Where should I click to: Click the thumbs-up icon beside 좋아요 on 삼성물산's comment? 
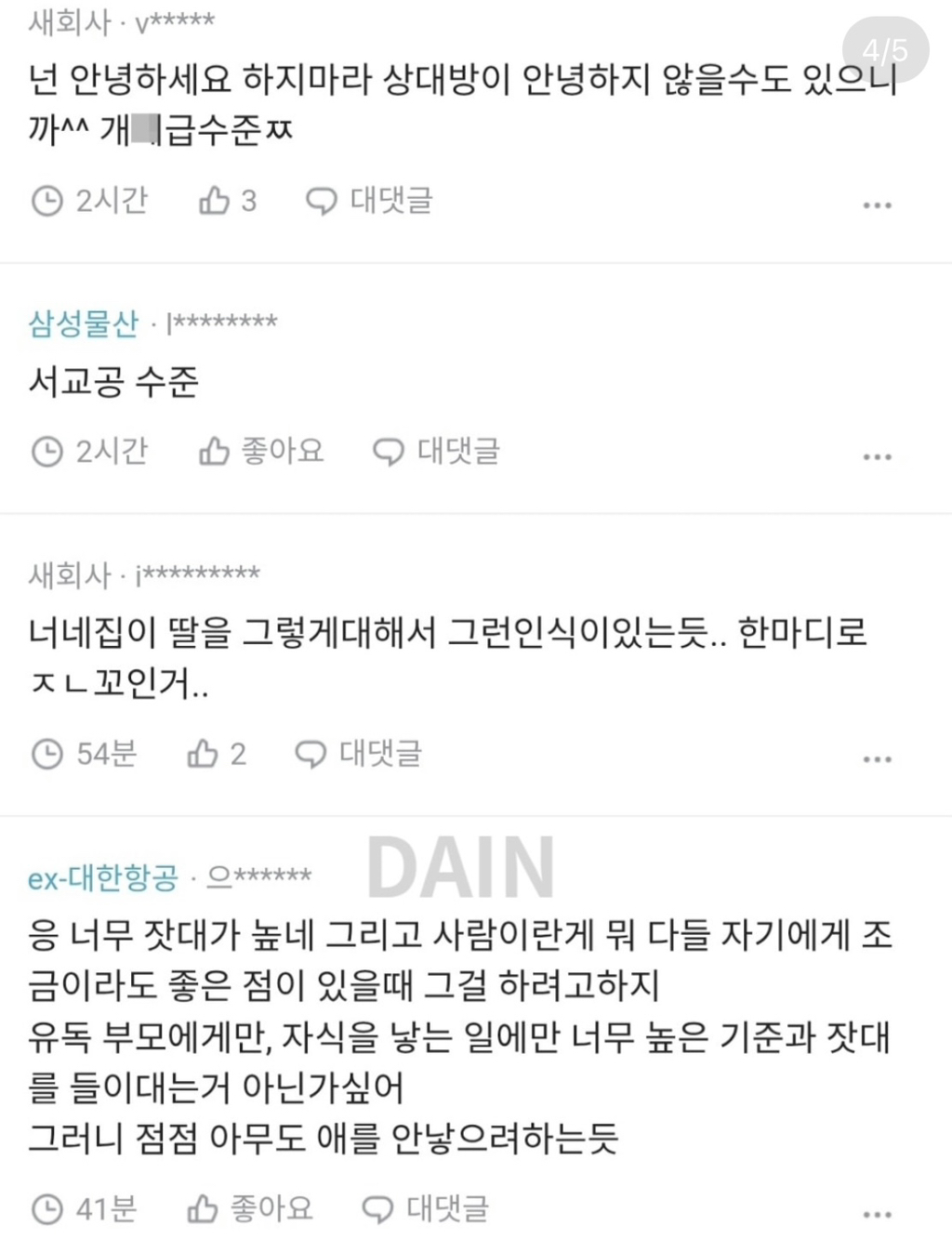[215, 453]
